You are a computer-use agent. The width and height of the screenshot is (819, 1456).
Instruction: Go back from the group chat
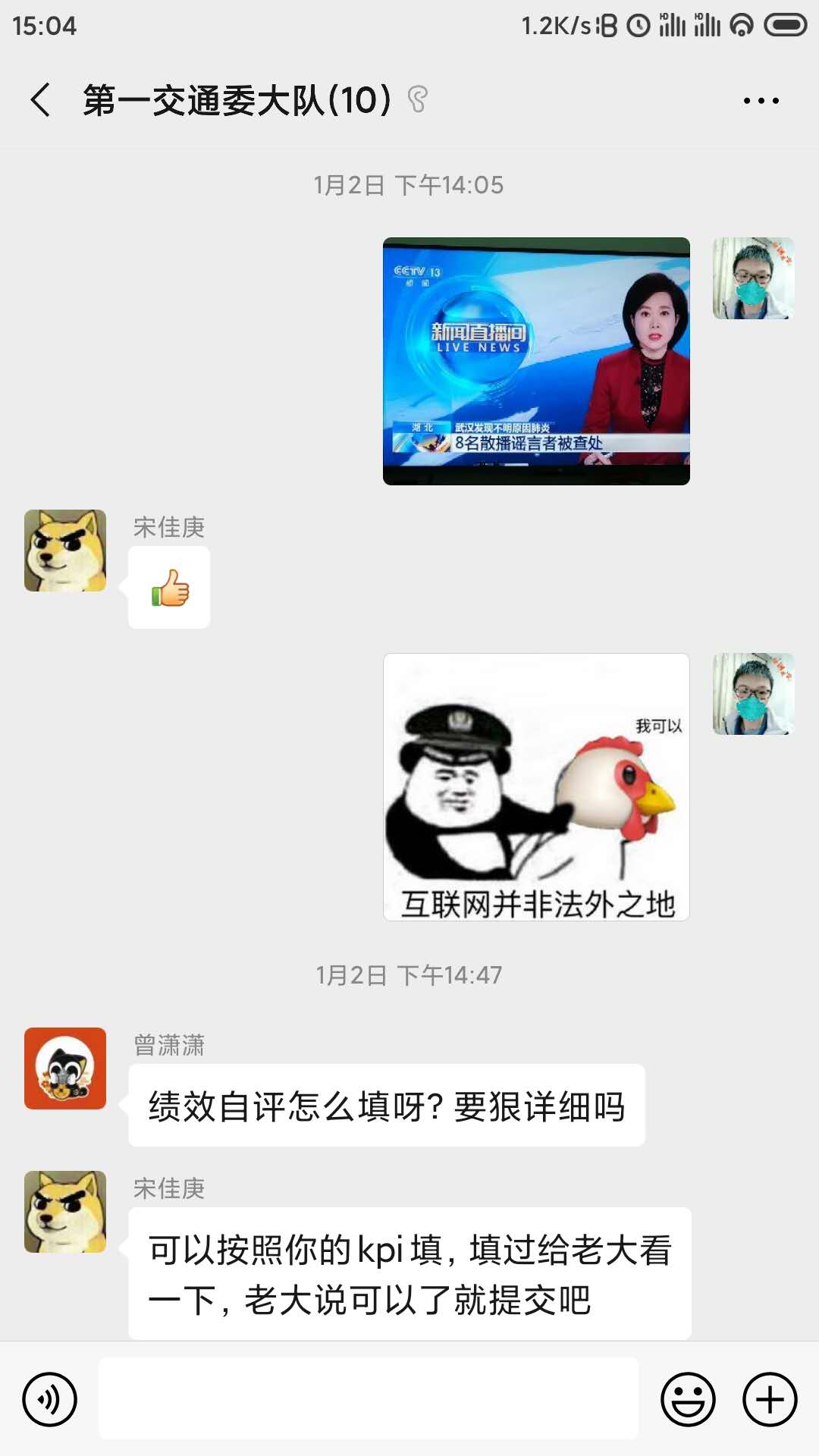[x=41, y=100]
